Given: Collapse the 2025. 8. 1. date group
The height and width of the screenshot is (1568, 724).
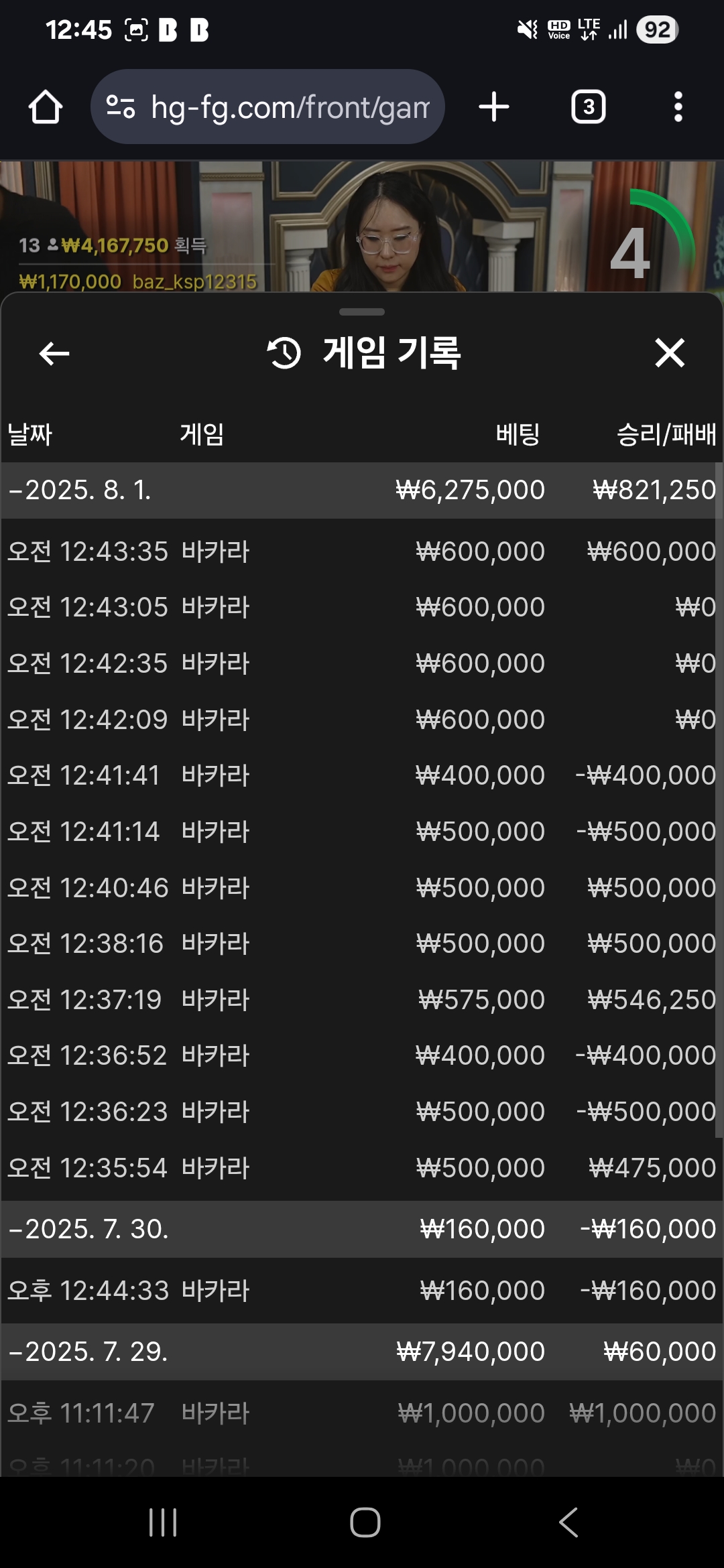Looking at the screenshot, I should 362,490.
